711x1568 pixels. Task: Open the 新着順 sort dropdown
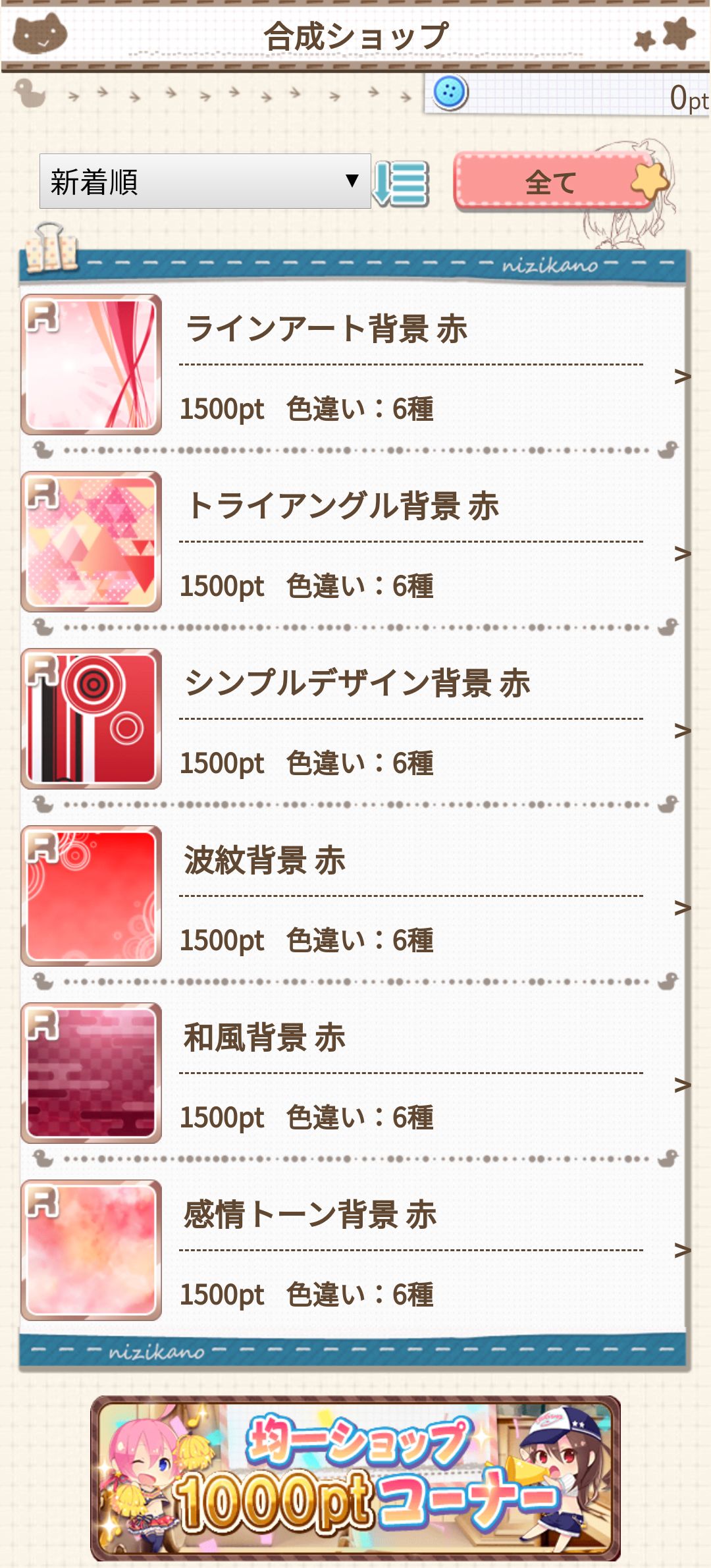204,180
